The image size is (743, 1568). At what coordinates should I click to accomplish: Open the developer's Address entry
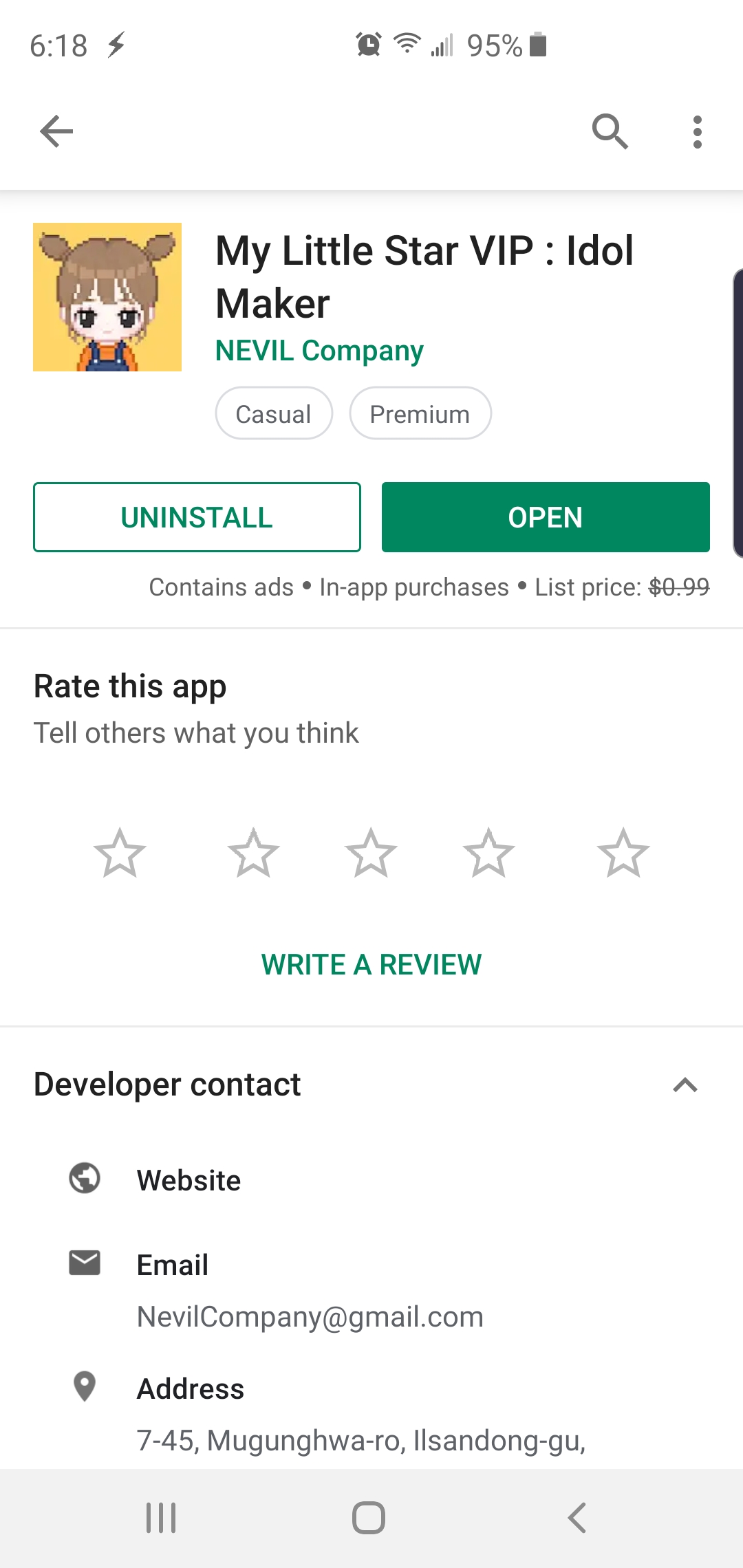pyautogui.click(x=371, y=1414)
